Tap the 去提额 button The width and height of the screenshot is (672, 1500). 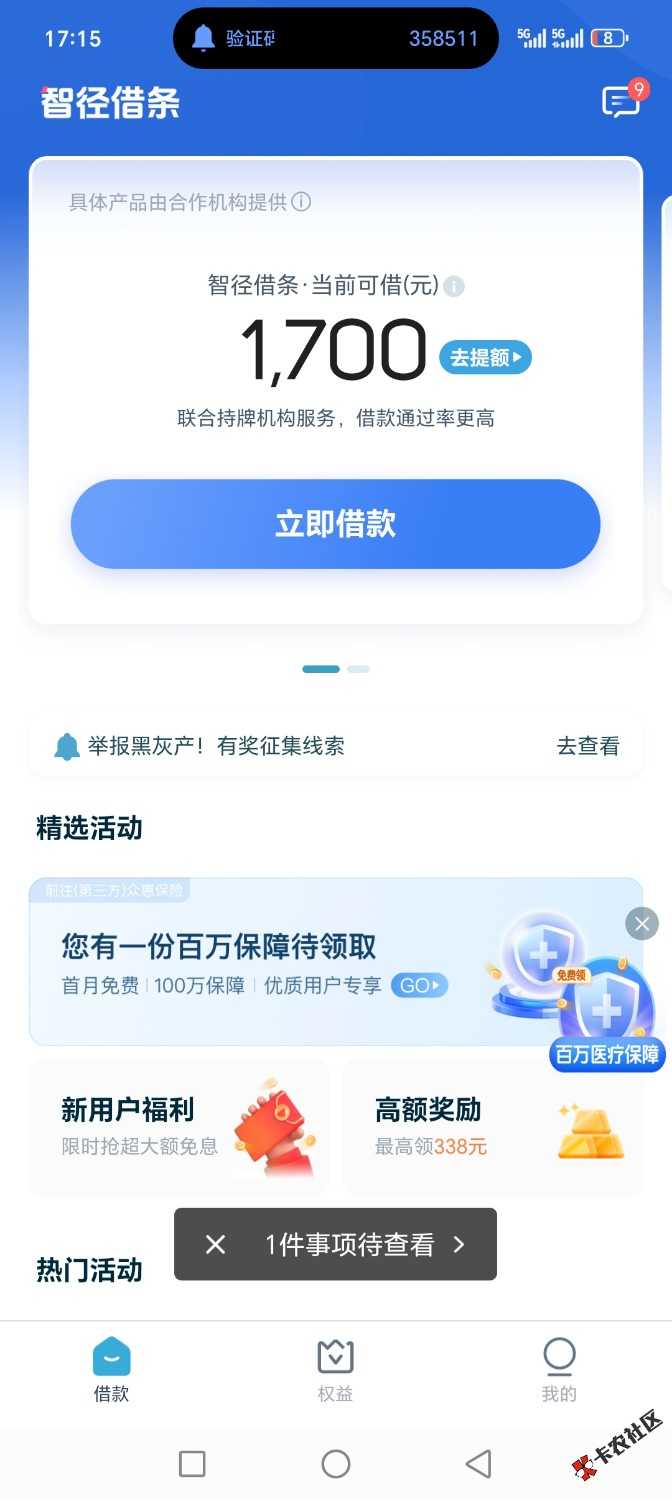click(x=485, y=357)
